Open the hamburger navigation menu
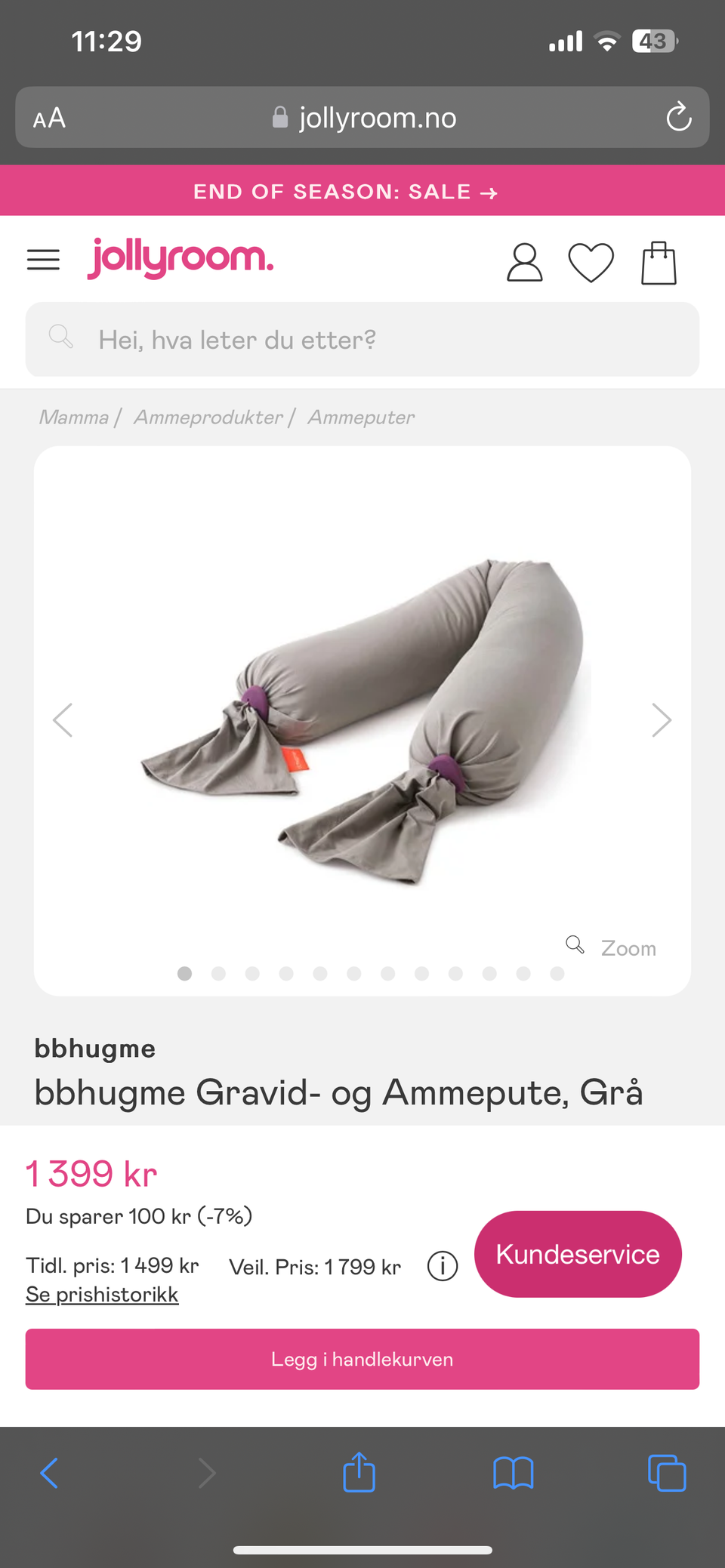725x1568 pixels. [x=43, y=259]
